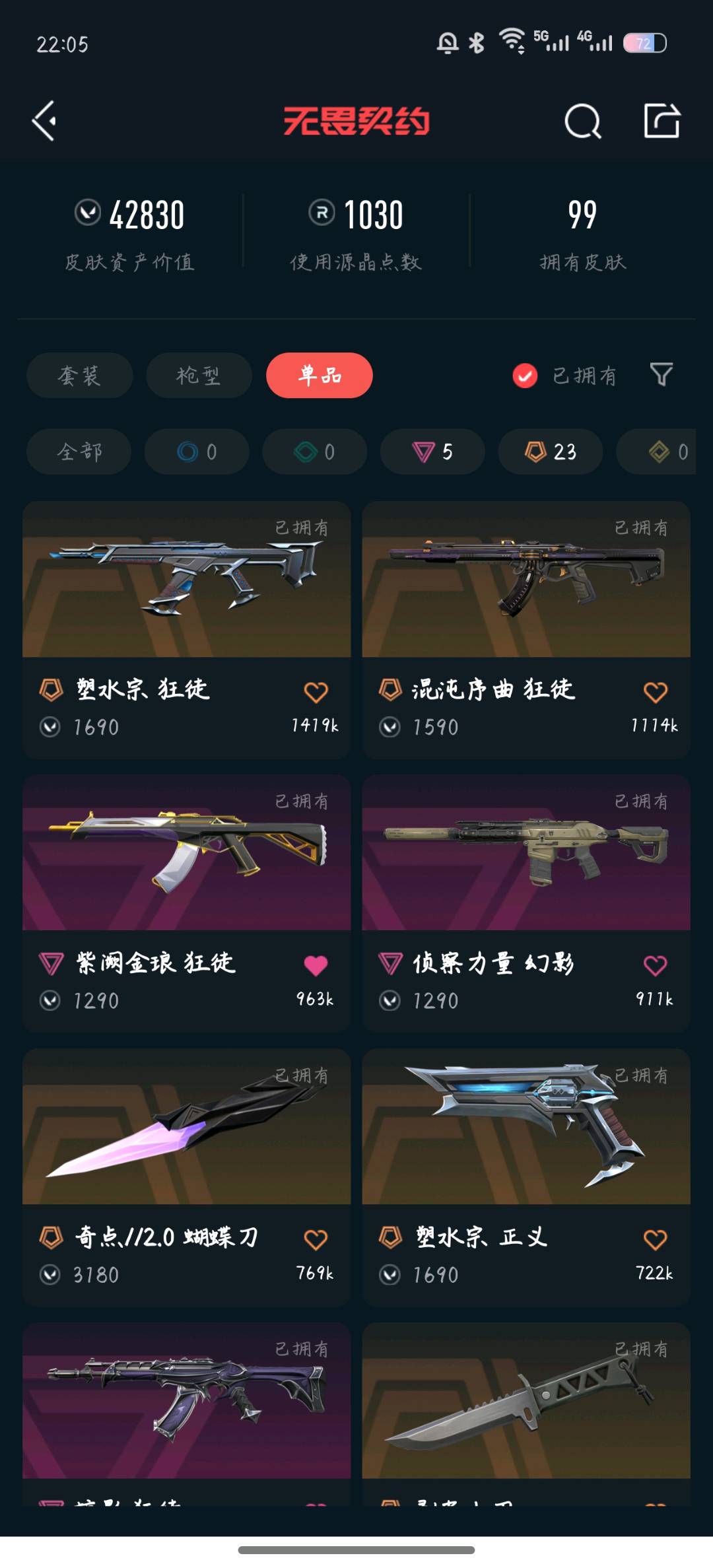Filter by the purple tier chip showing 5

click(x=432, y=452)
